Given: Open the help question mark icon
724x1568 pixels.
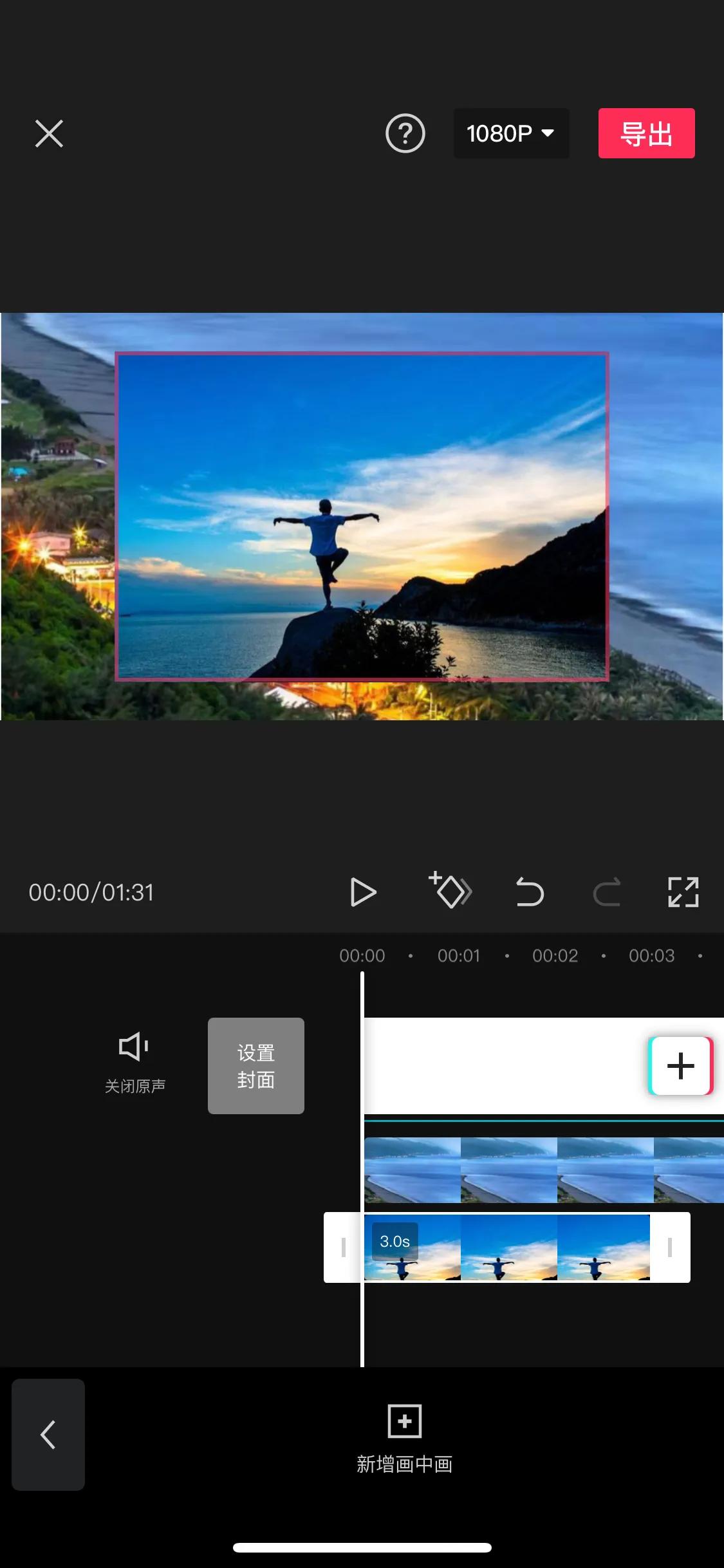Looking at the screenshot, I should pos(405,133).
